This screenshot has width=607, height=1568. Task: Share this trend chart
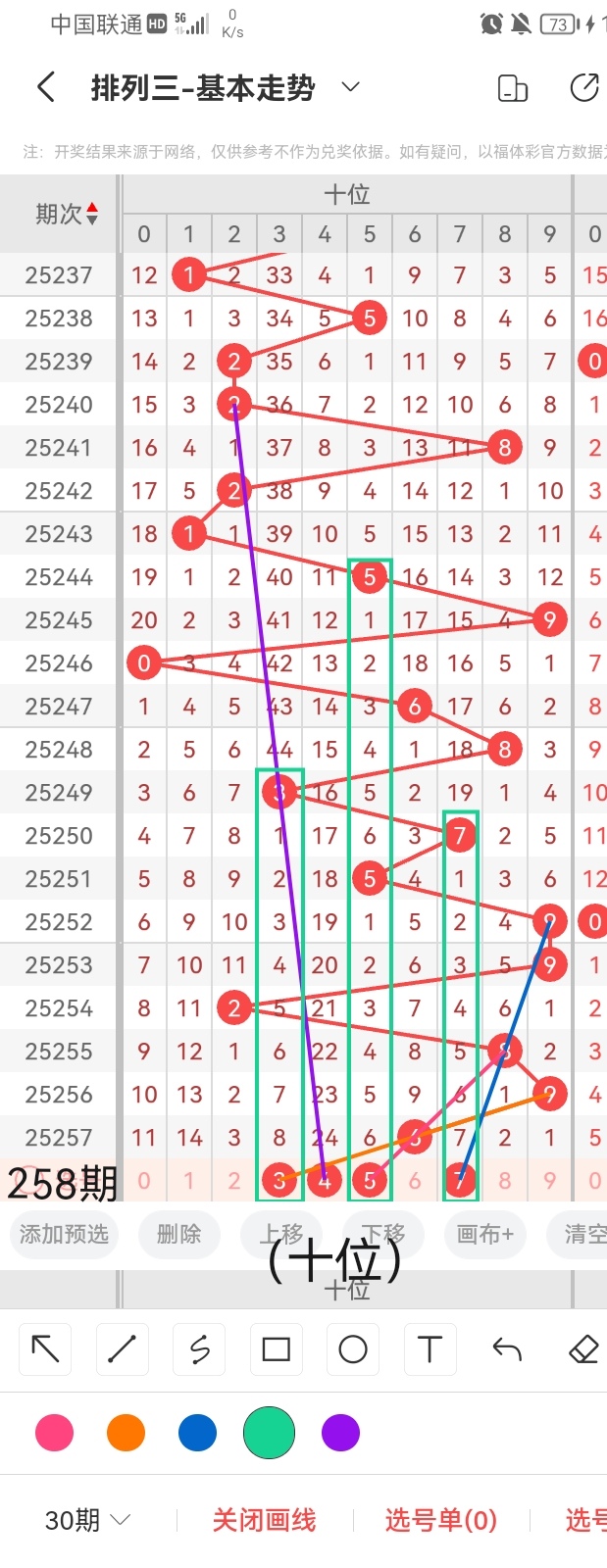[x=584, y=88]
